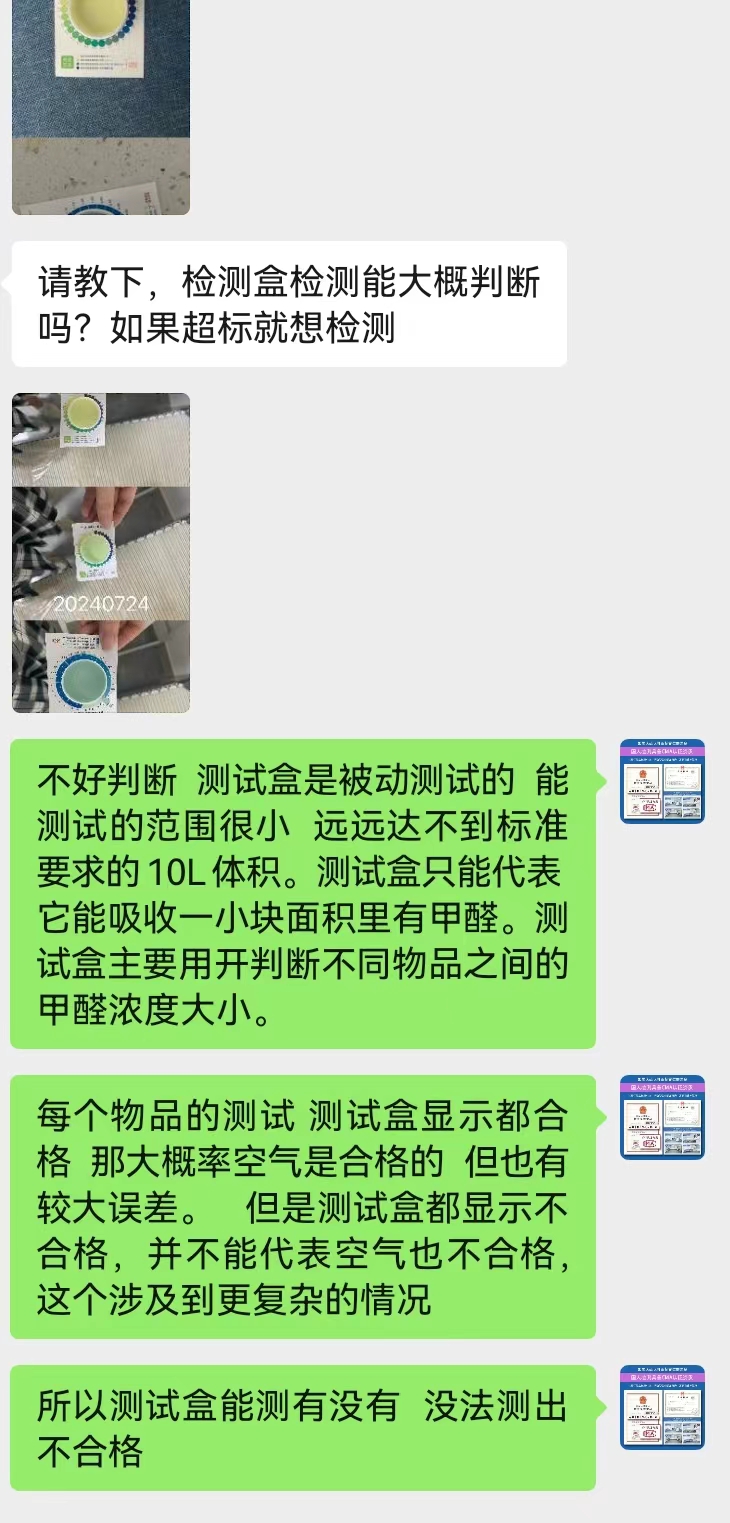This screenshot has width=730, height=1523.
Task: Open sender avatar beside the "不好判断" message
Action: [662, 781]
